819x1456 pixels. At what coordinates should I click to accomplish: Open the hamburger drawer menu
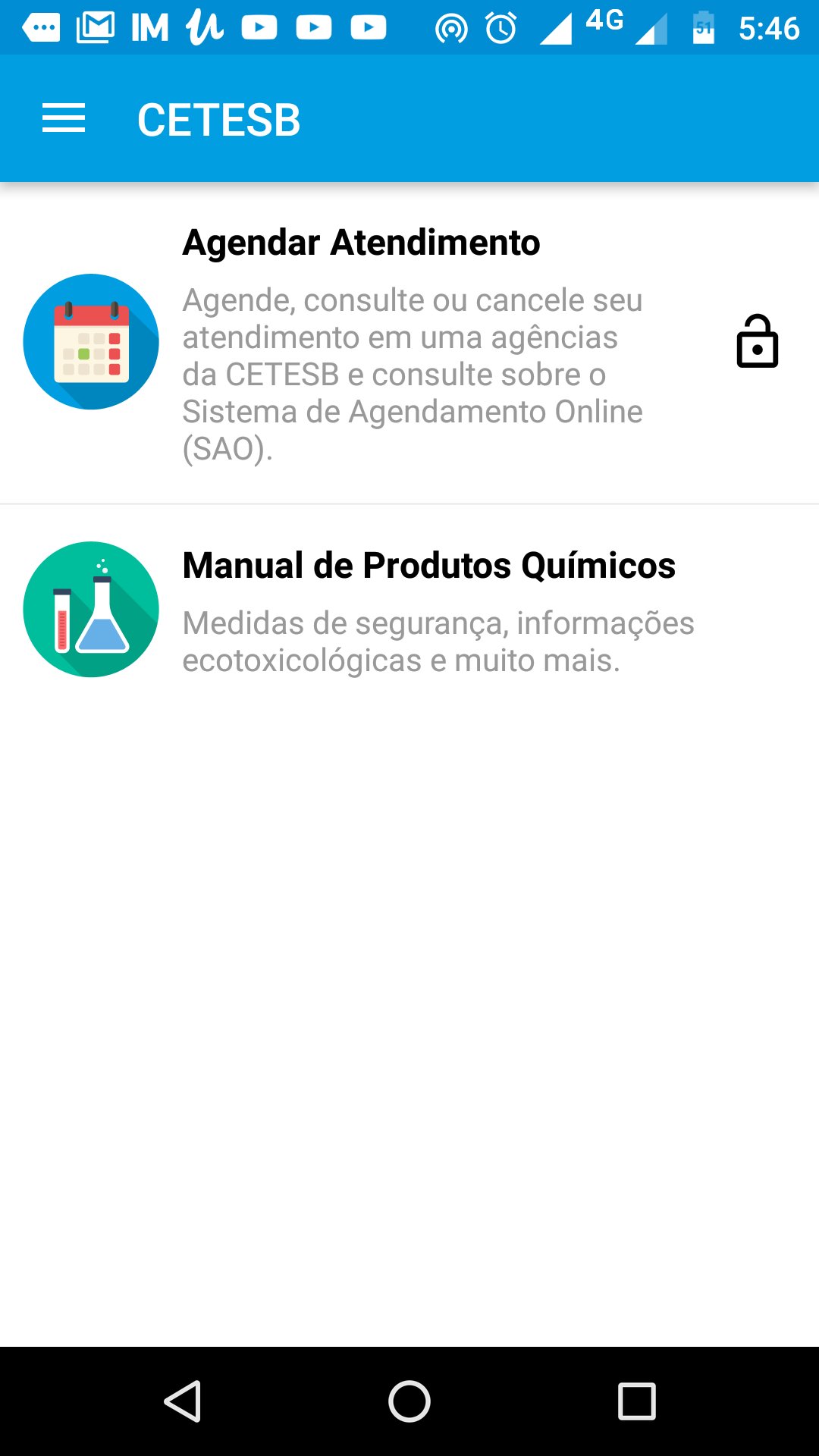[x=64, y=119]
